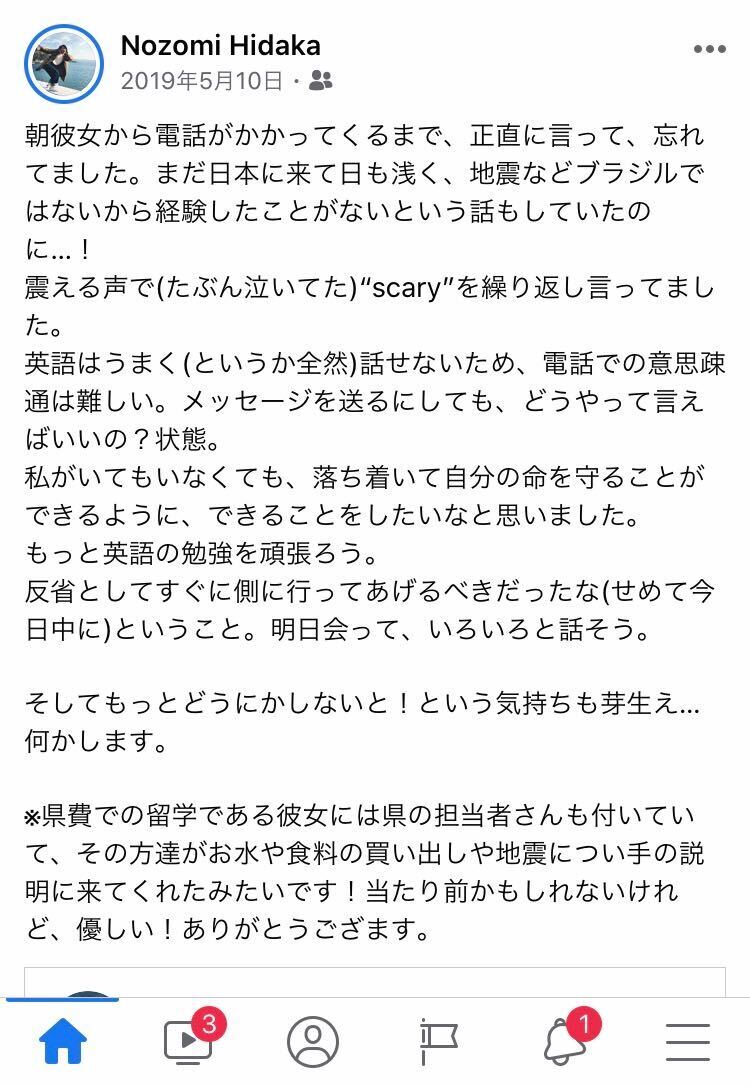Viewport: 750px width, 1086px height.
Task: Open the Profile tab
Action: (x=312, y=1041)
